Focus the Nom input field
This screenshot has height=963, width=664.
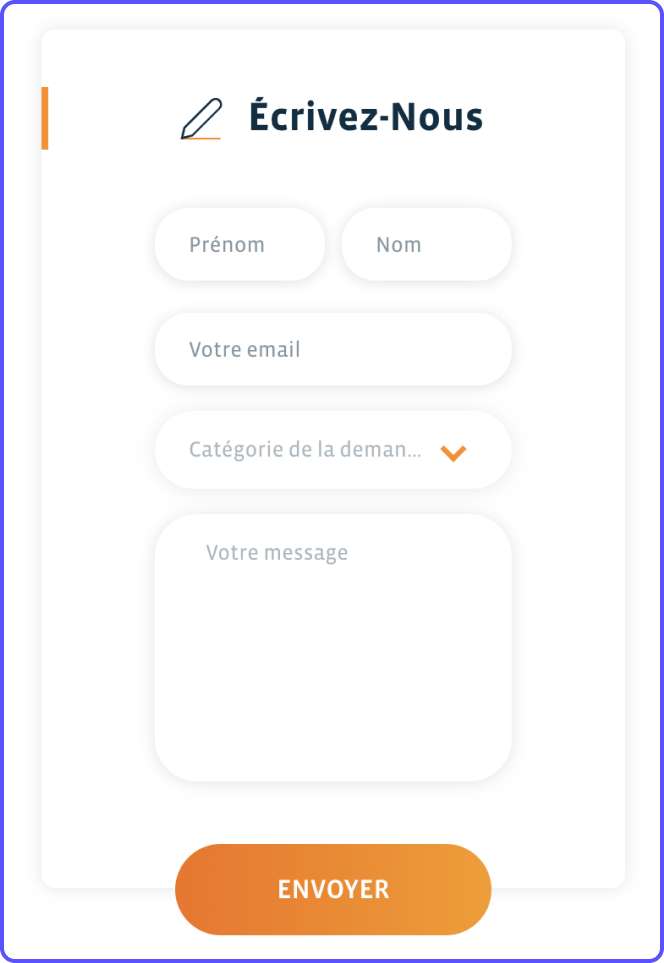pyautogui.click(x=427, y=245)
